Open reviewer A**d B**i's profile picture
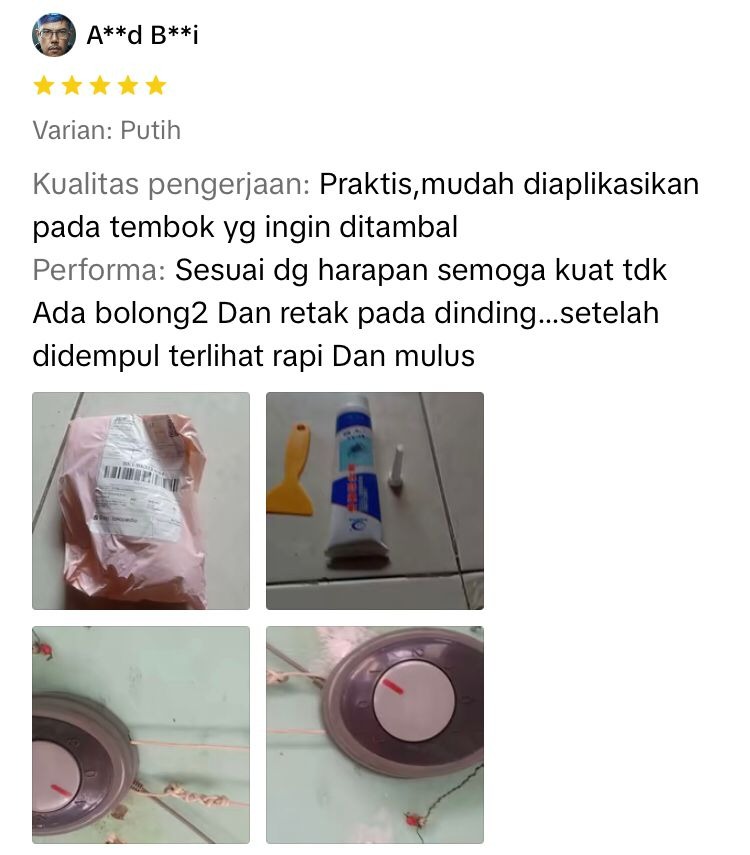 pyautogui.click(x=54, y=35)
